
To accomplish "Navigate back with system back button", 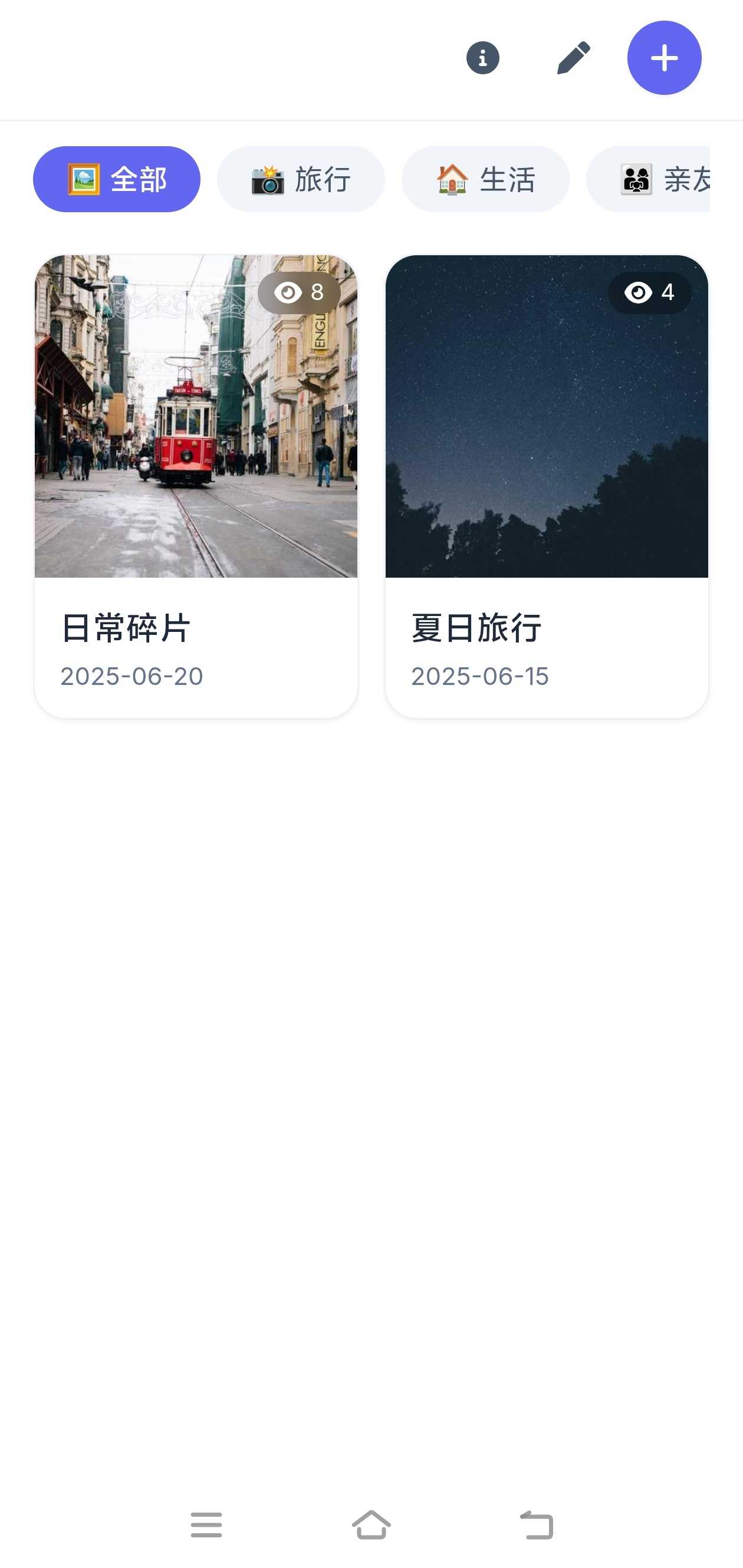I will point(537,1525).
